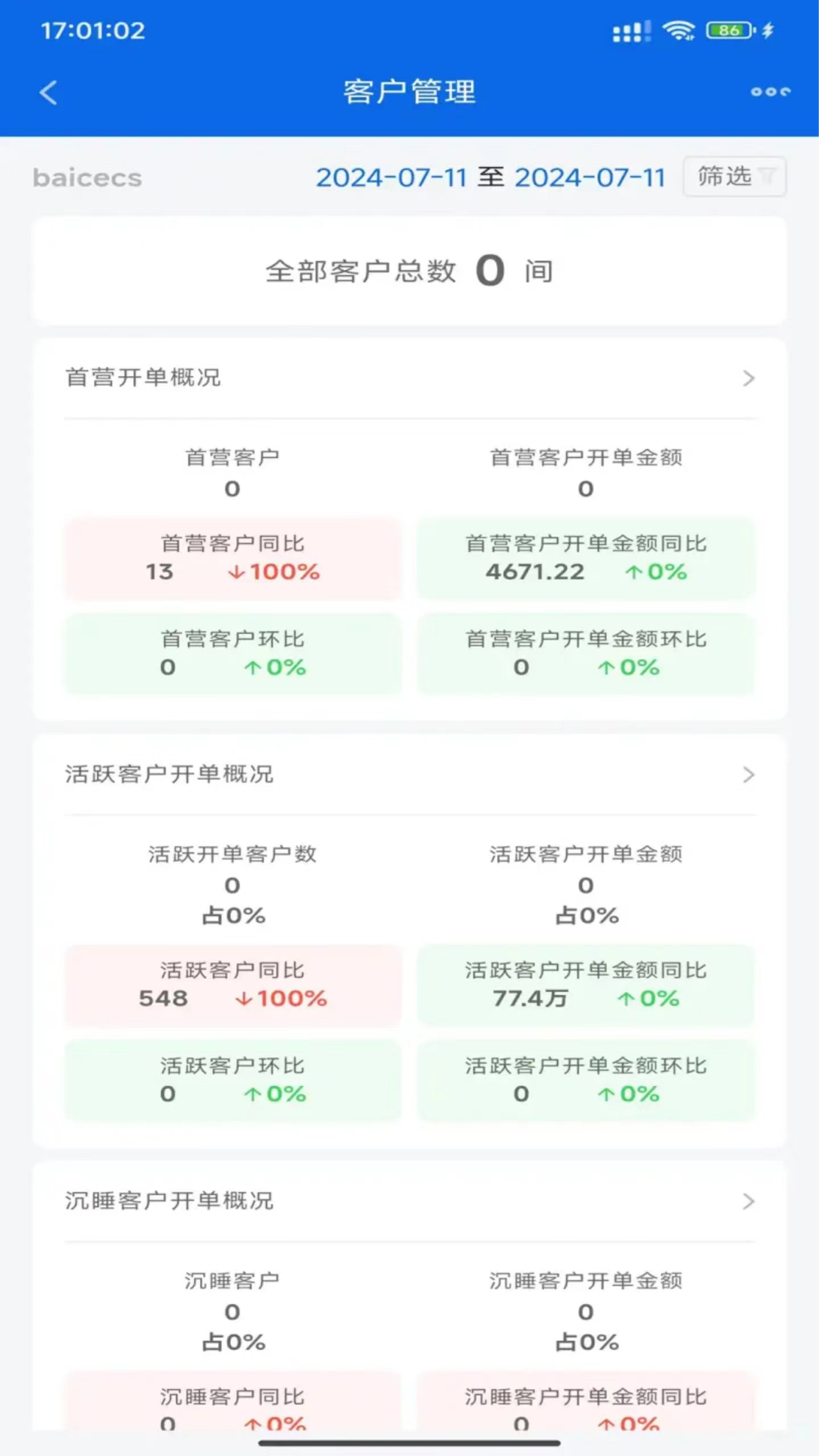Change the end date after 至
Viewport: 819px width, 1456px height.
tap(590, 177)
